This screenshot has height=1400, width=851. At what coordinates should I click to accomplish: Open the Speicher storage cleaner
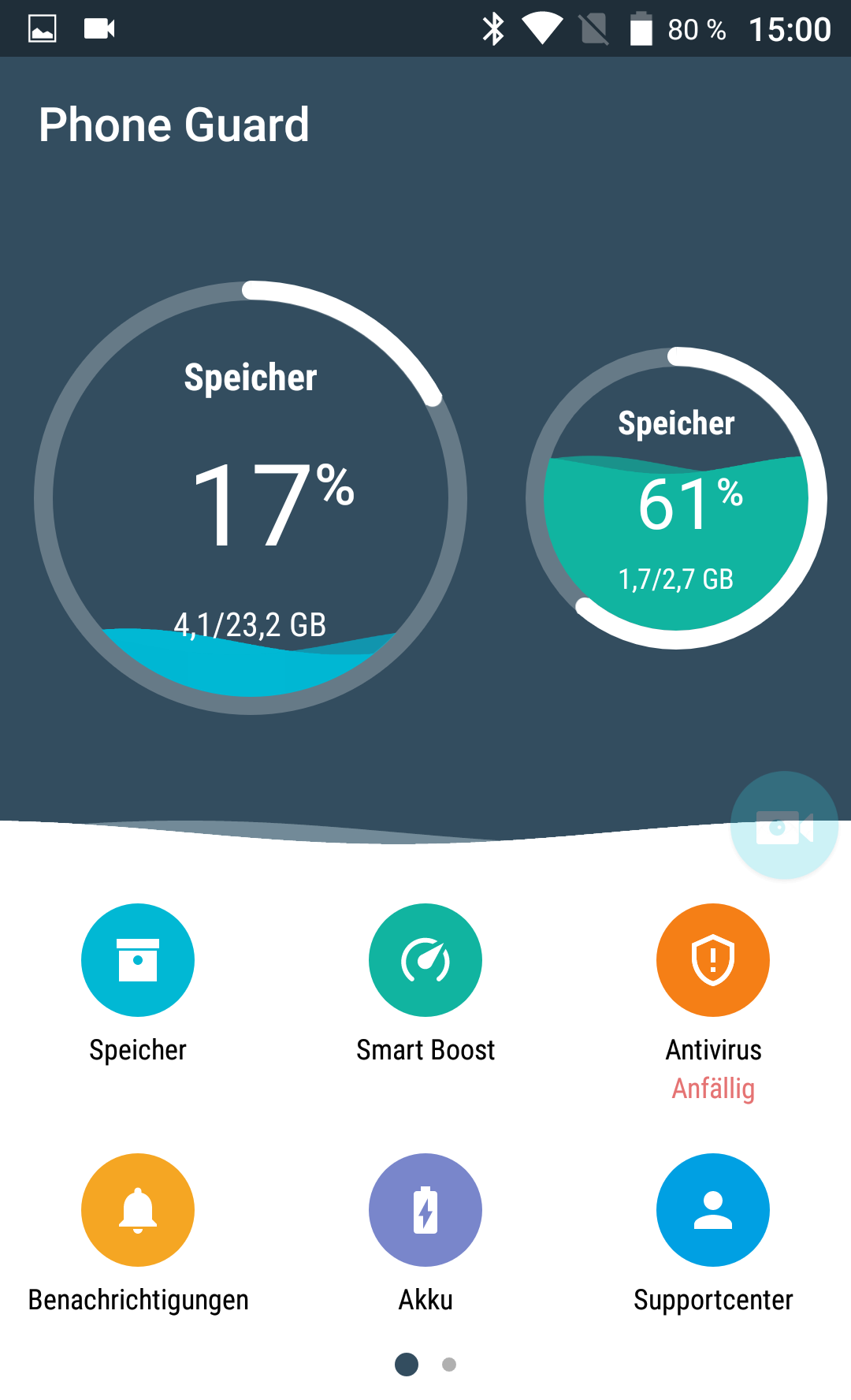138,960
